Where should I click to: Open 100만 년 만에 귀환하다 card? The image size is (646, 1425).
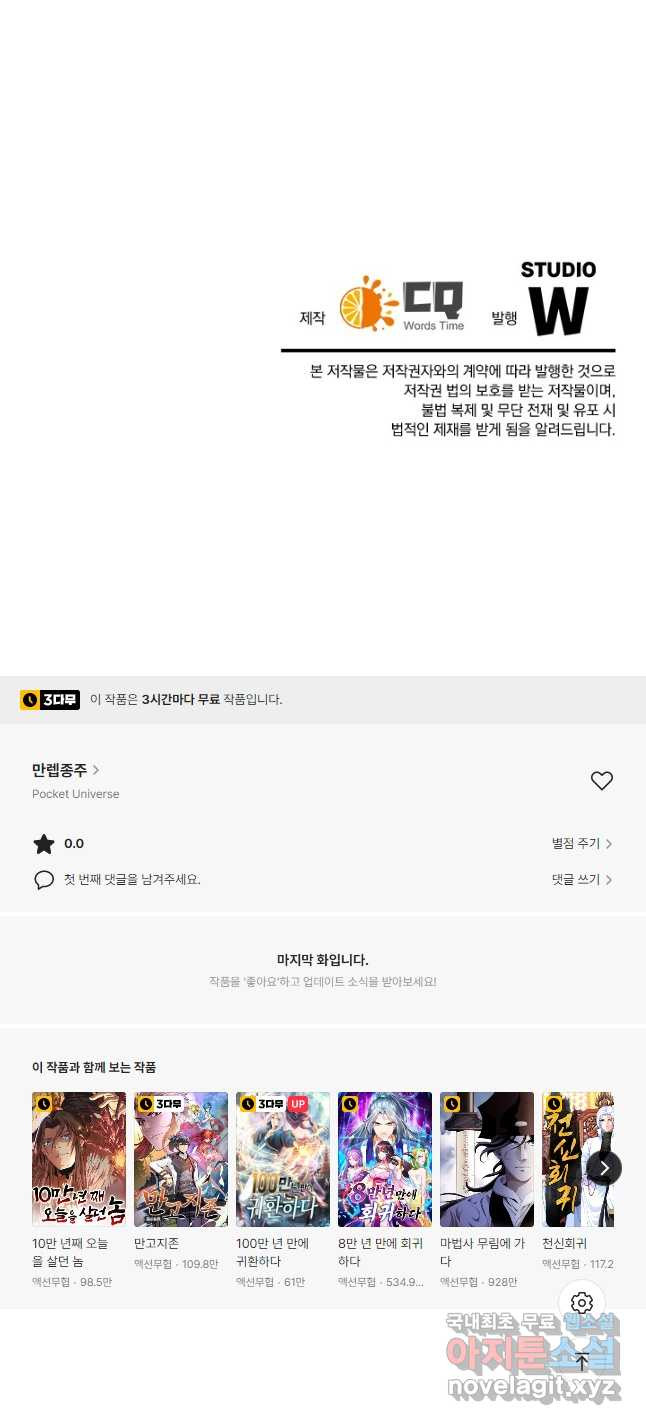[x=283, y=1159]
